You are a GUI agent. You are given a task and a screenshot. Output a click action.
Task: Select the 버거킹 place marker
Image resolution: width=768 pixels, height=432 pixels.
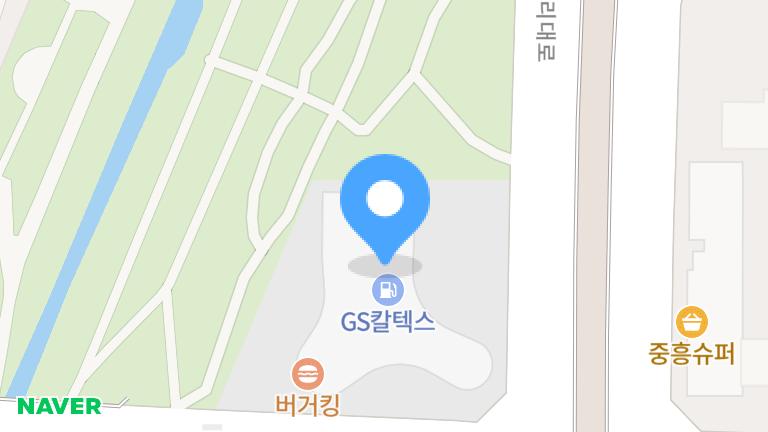click(308, 375)
